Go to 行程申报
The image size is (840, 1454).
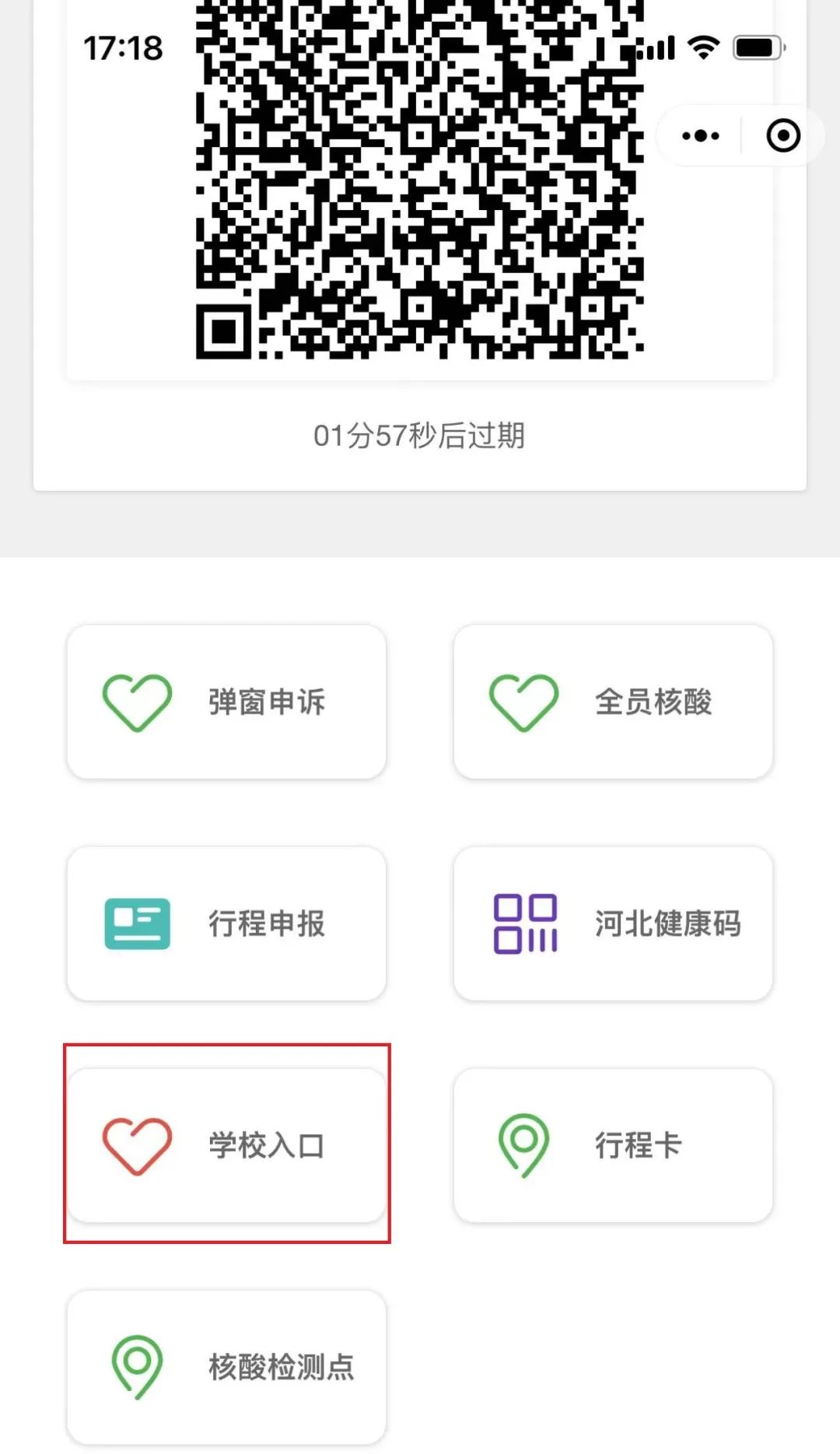pyautogui.click(x=226, y=923)
